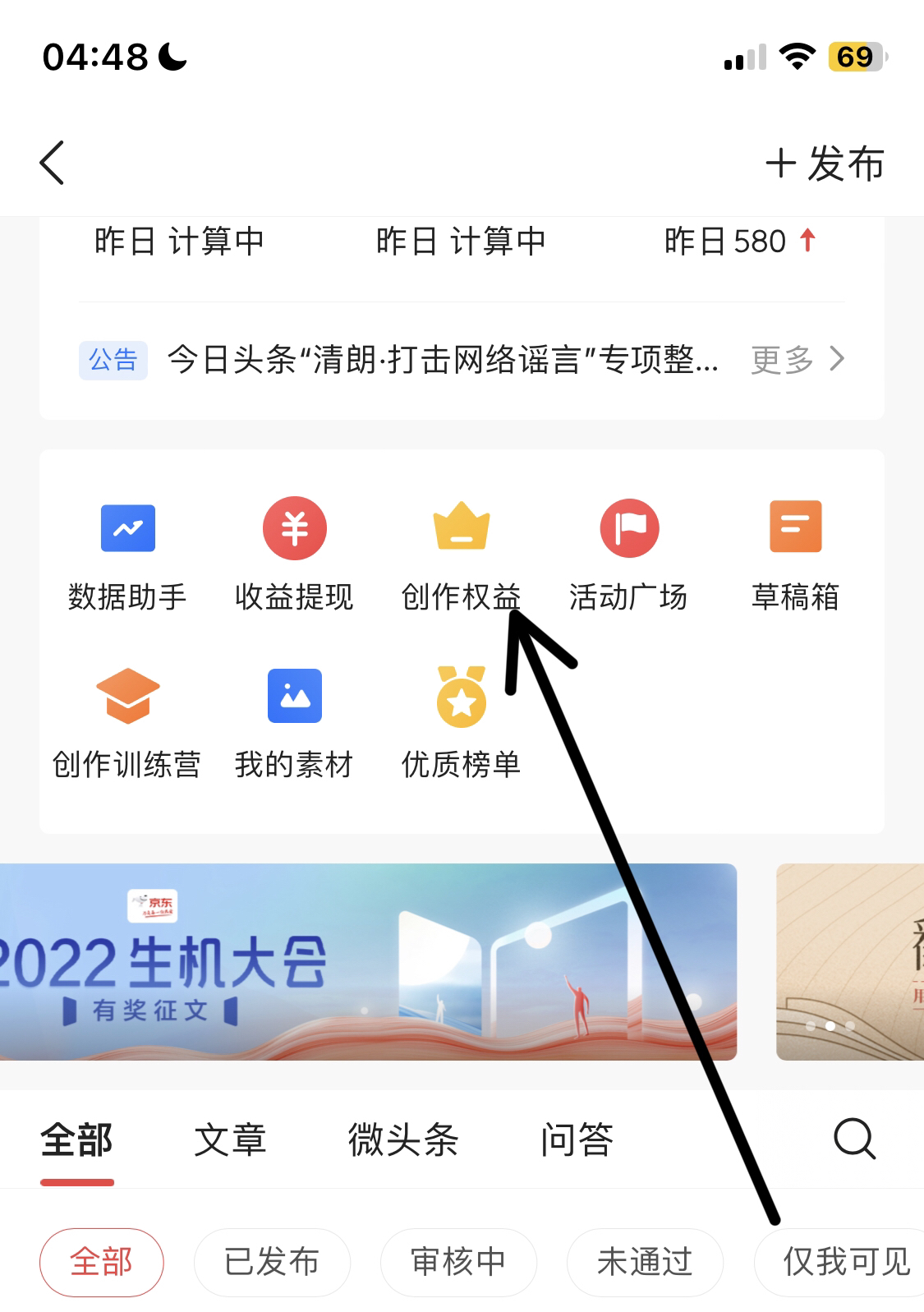
Task: Open 活动广场 activity plaza
Action: (x=628, y=553)
